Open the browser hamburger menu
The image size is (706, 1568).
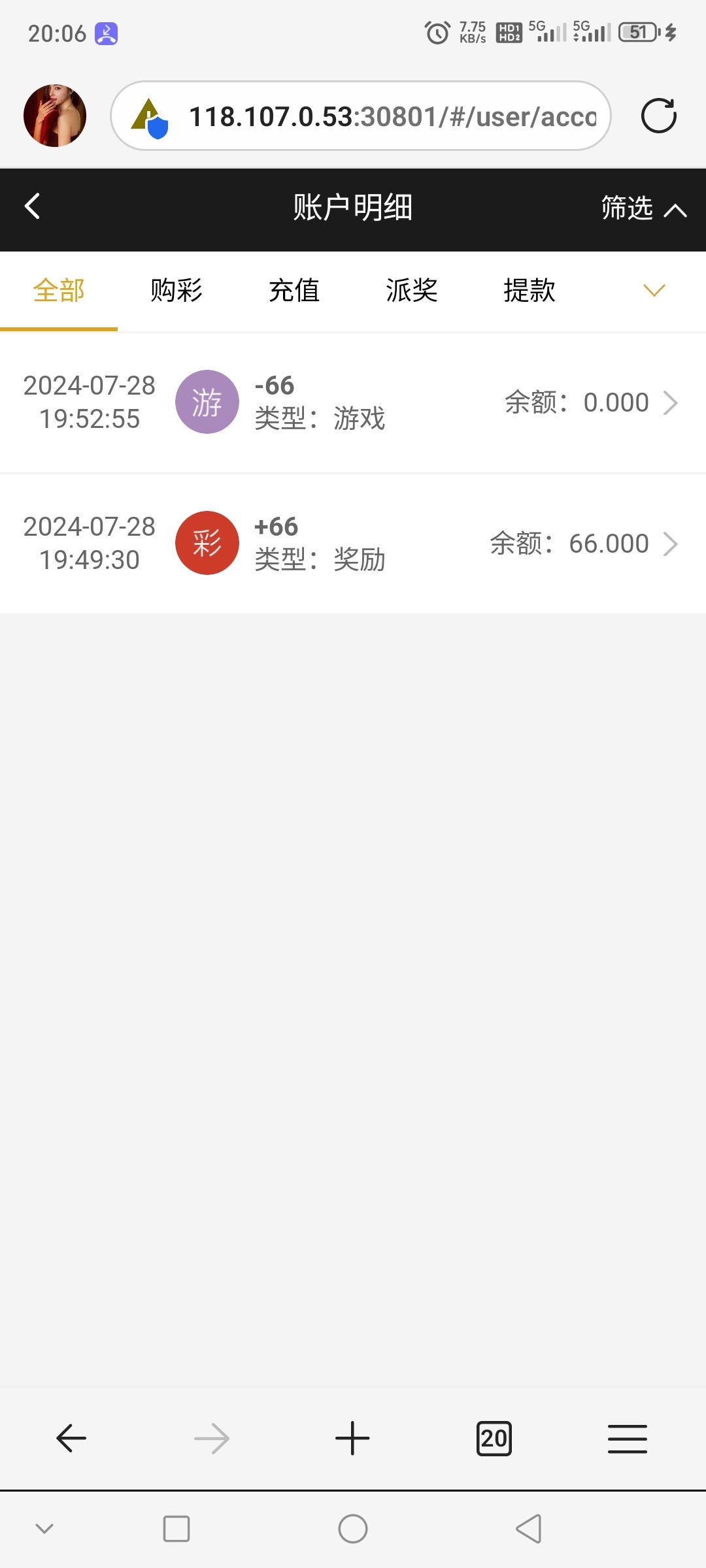627,1438
